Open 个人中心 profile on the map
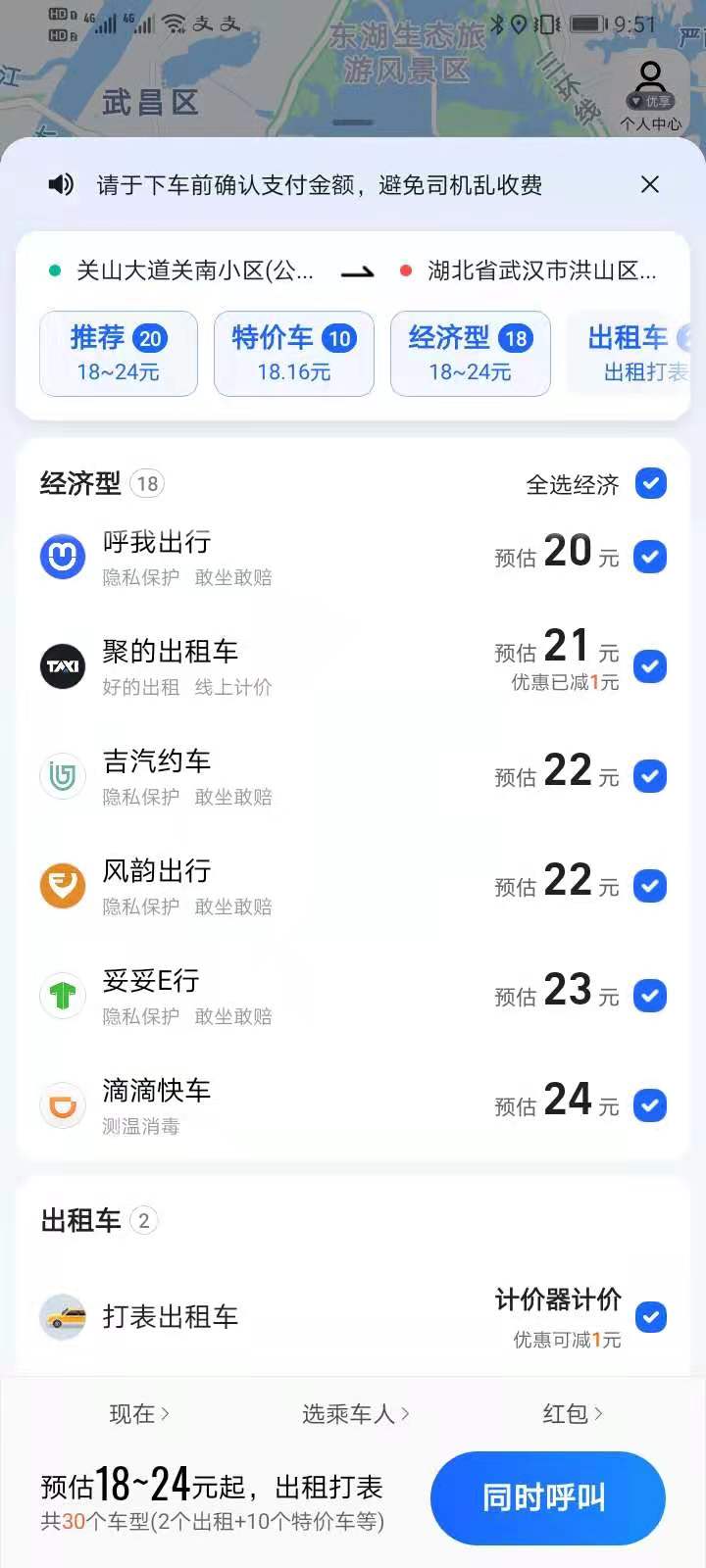Viewport: 706px width, 1568px height. [x=648, y=93]
